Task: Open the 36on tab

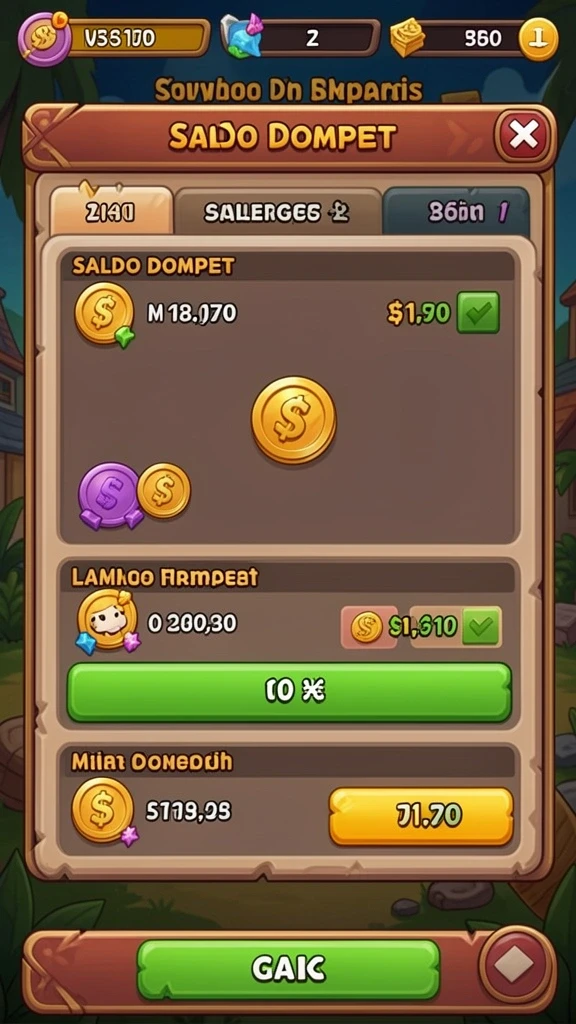Action: click(x=456, y=212)
